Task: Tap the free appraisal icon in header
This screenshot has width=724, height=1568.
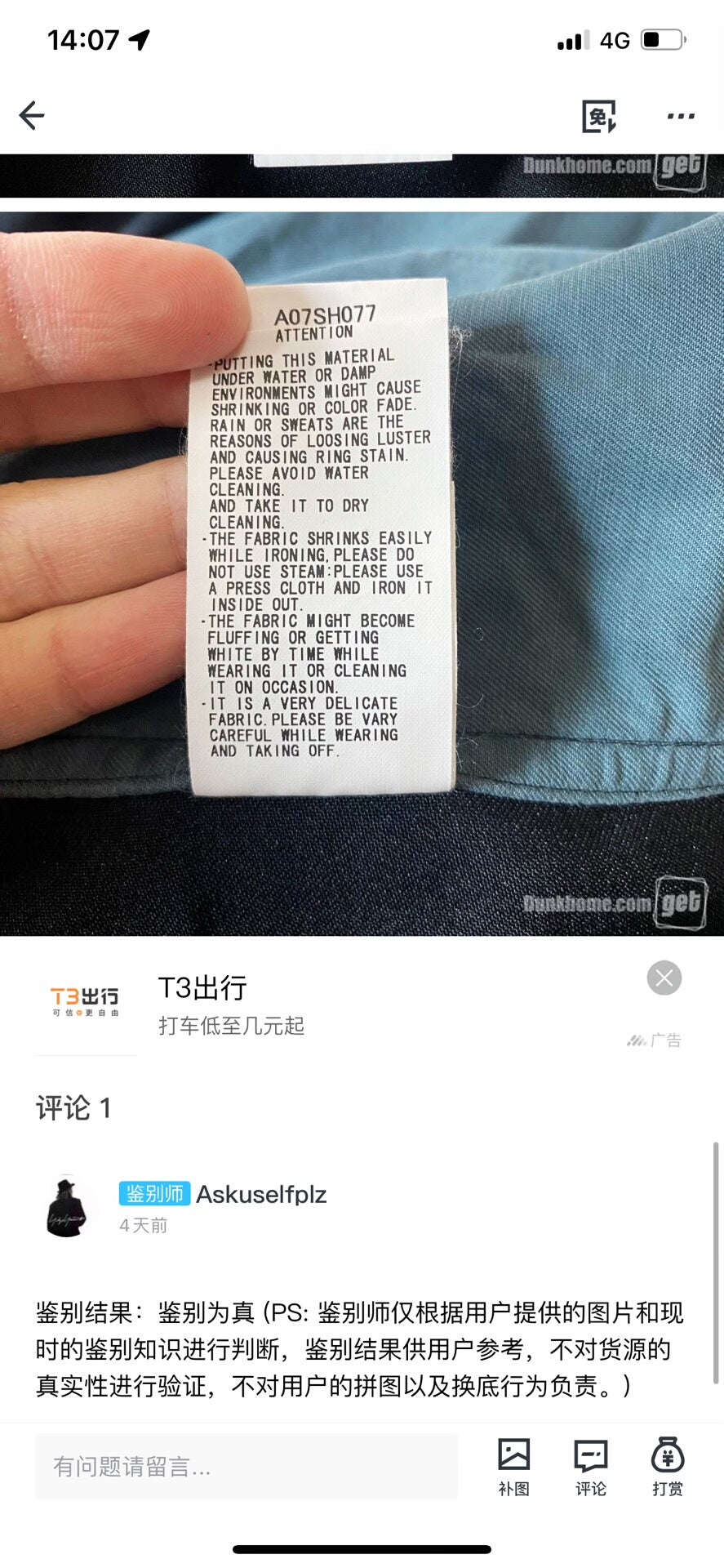Action: pos(598,116)
